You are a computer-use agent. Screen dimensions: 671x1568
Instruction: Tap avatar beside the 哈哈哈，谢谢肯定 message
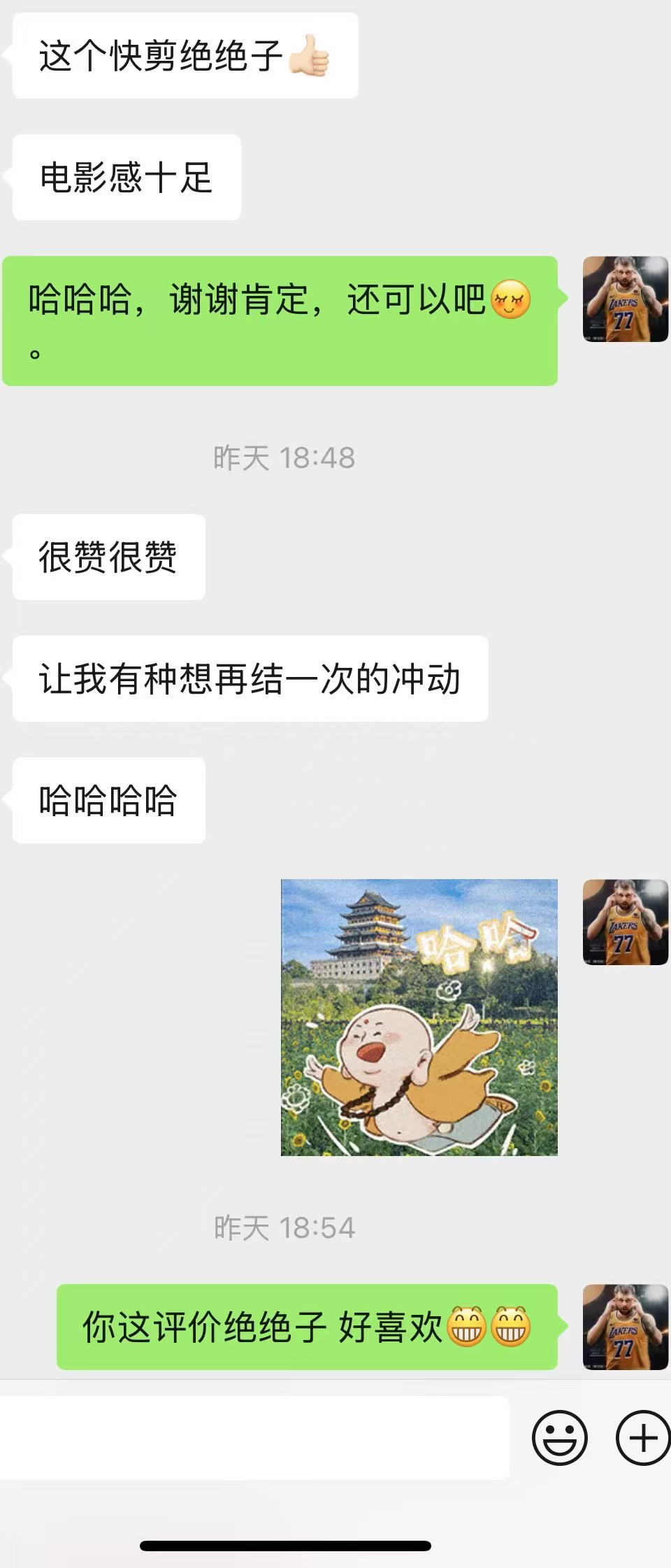(625, 299)
